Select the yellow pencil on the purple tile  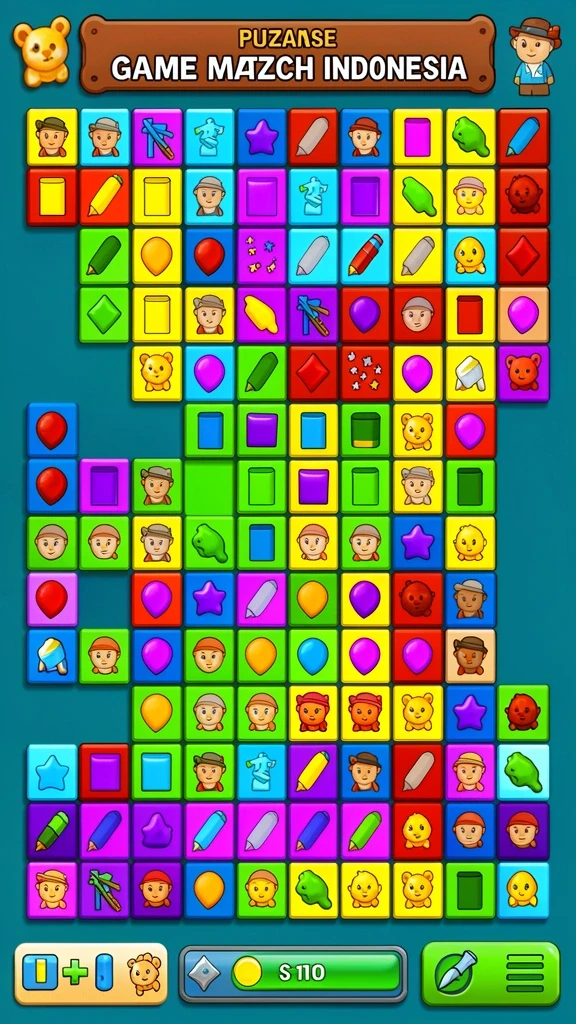(313, 772)
